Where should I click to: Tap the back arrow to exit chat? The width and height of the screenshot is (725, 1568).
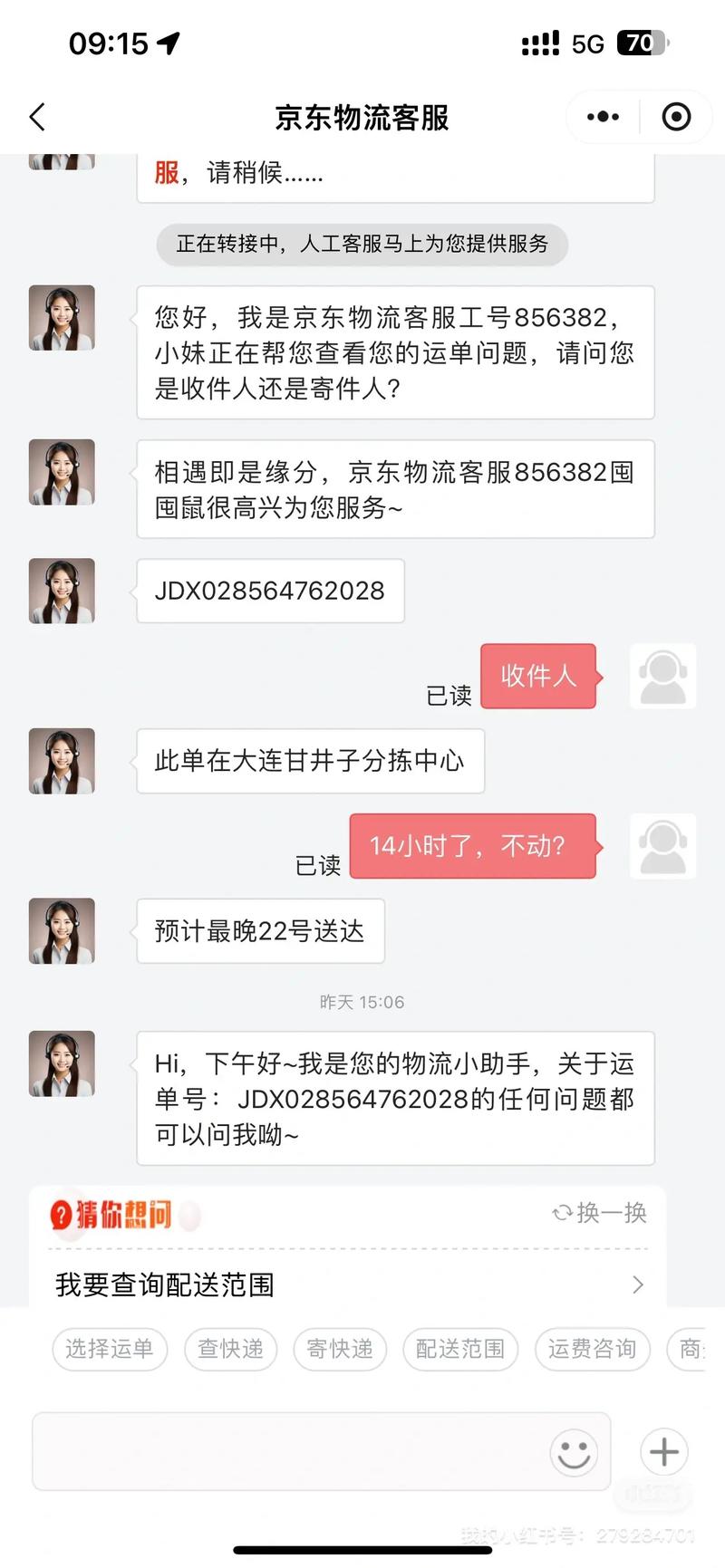tap(36, 118)
